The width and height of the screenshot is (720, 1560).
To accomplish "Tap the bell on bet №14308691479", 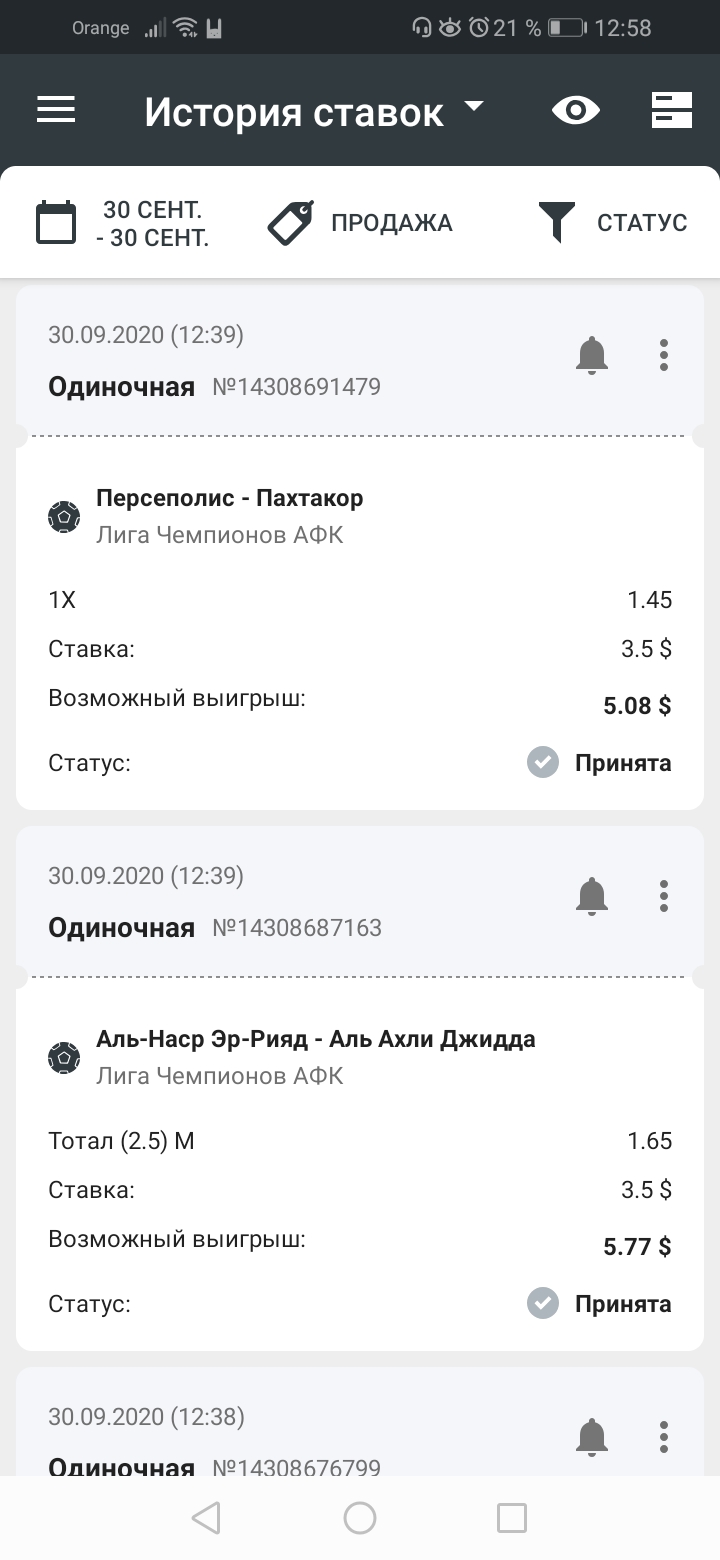I will tap(592, 355).
